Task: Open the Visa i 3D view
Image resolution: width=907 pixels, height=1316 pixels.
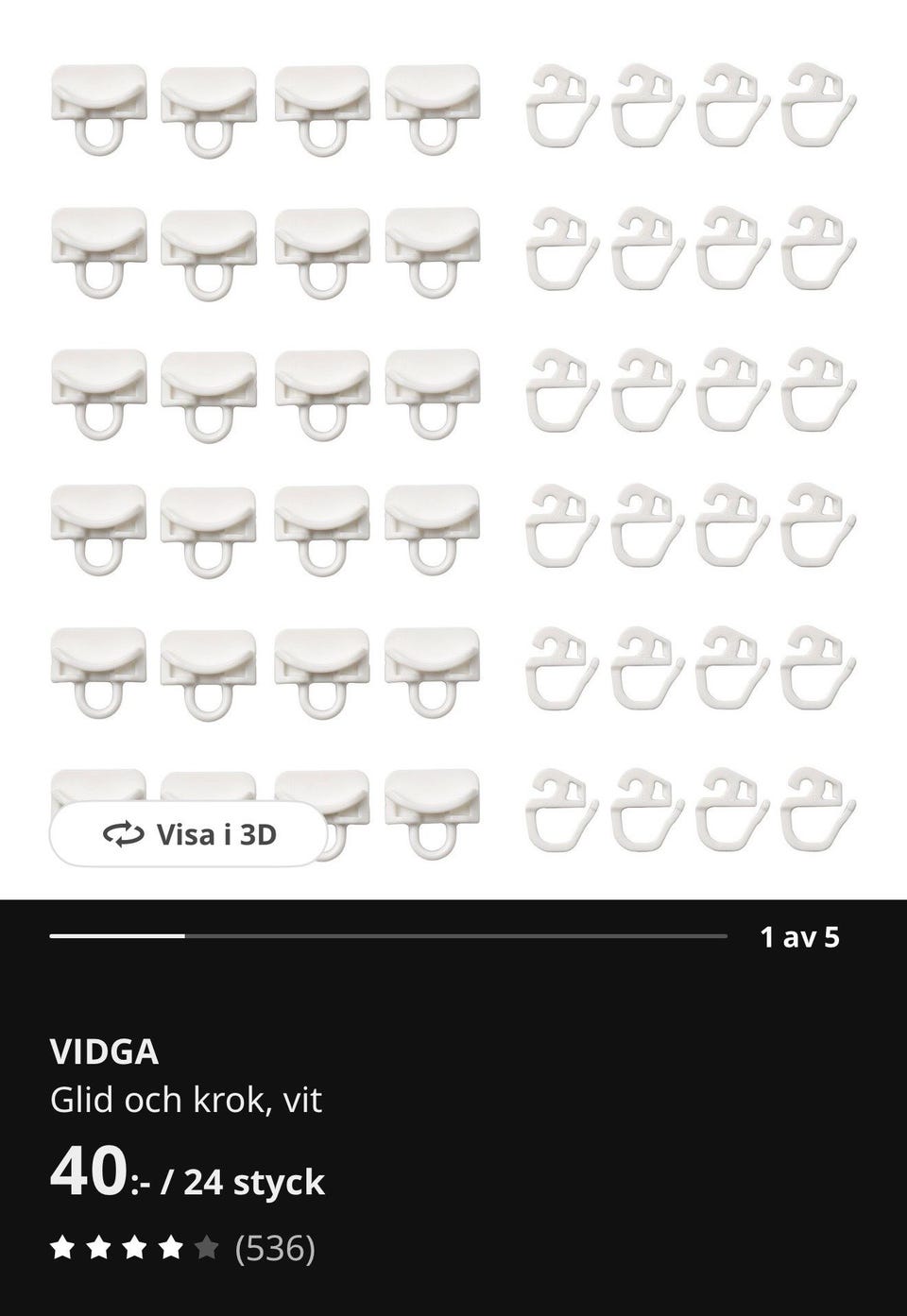Action: coord(189,834)
